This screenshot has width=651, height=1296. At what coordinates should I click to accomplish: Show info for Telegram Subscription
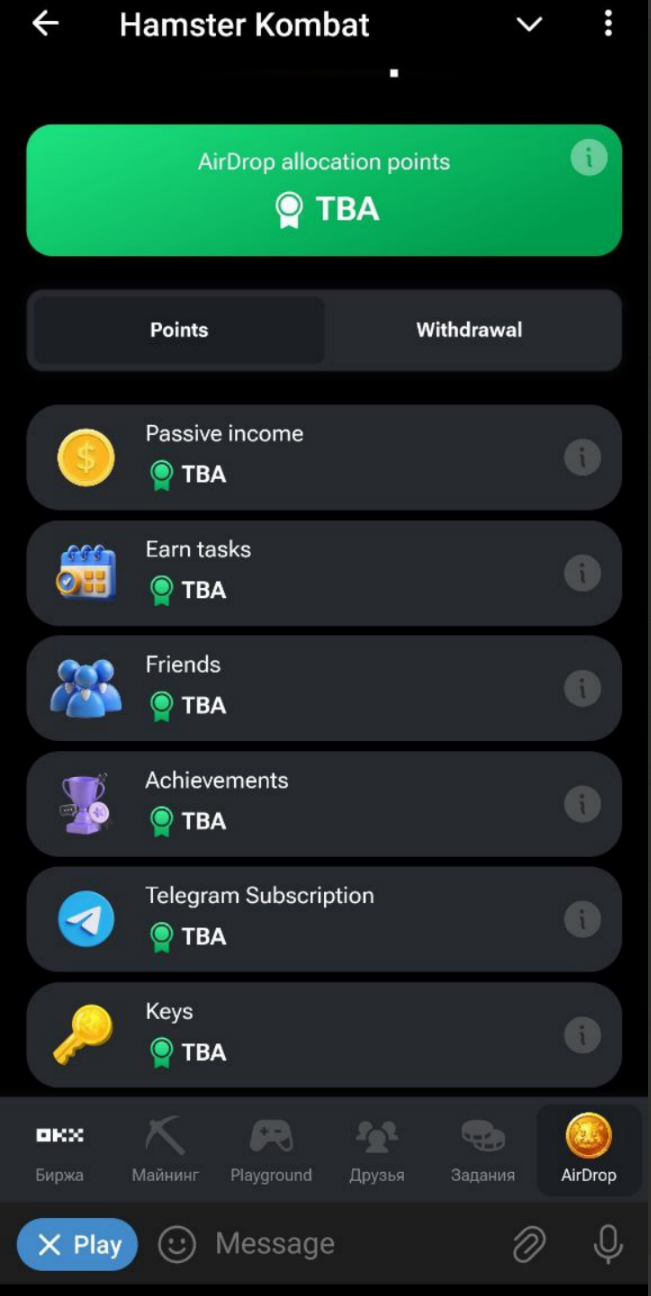(x=582, y=919)
